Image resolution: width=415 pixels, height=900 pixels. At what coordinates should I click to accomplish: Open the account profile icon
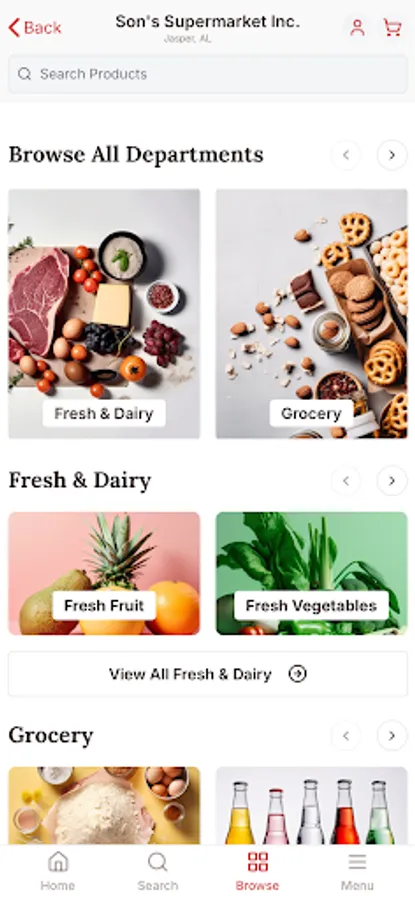click(x=357, y=28)
